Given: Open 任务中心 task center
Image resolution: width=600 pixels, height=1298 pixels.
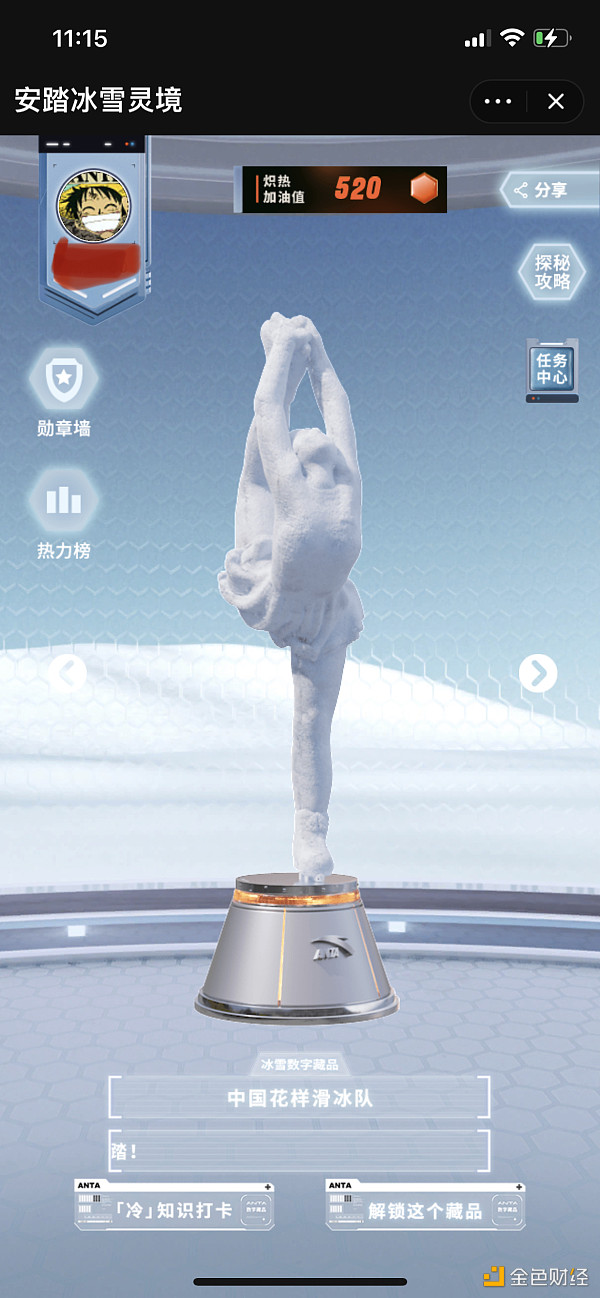Looking at the screenshot, I should pos(552,370).
